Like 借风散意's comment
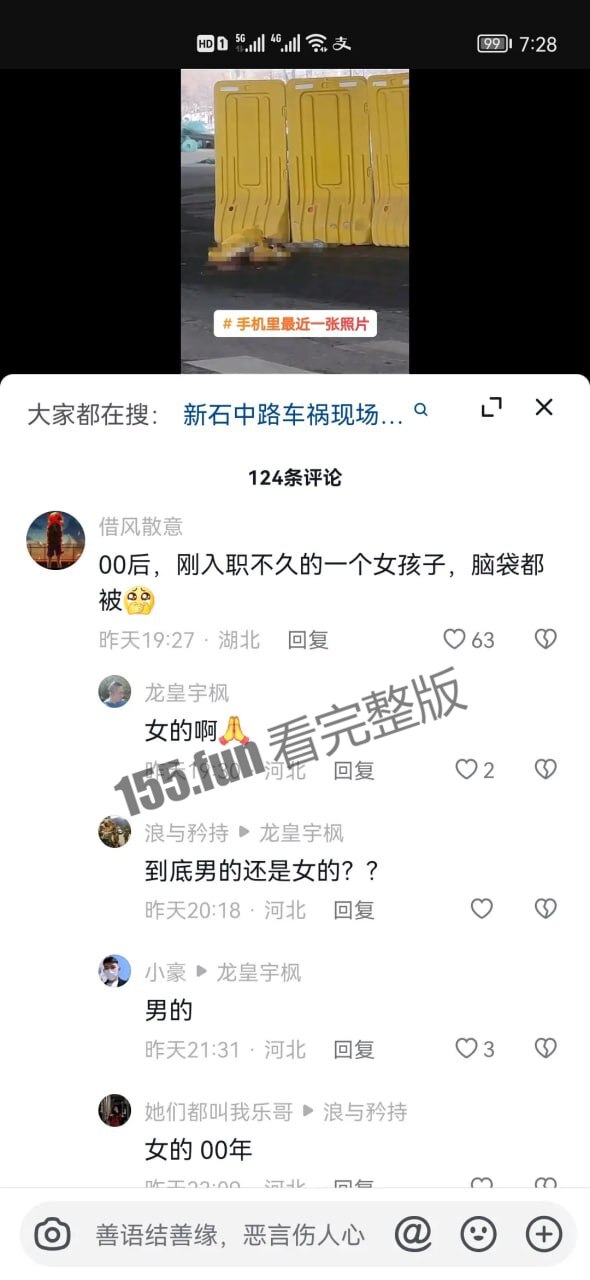Screen dimensions: 590x1280 click(469, 640)
